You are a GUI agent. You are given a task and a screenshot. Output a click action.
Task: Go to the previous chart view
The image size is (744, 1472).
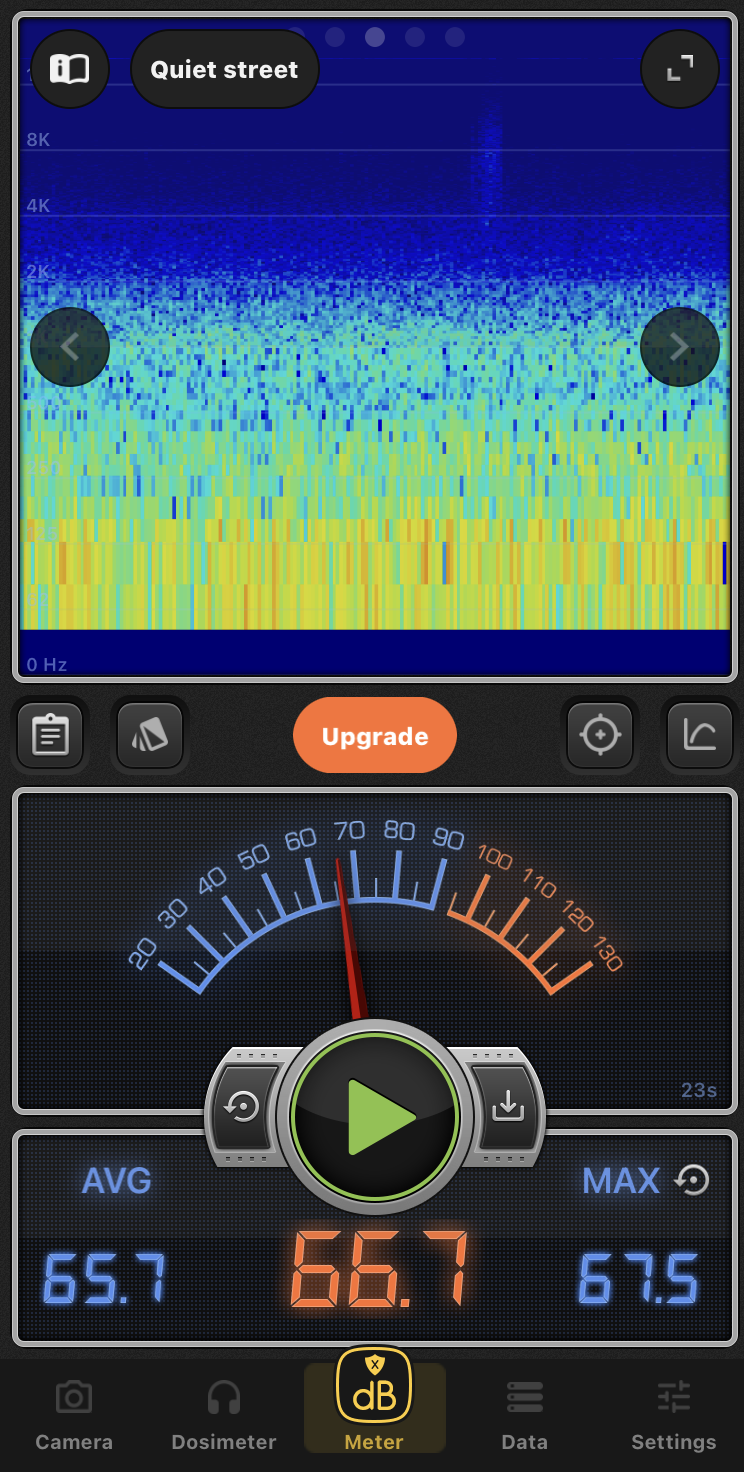70,347
